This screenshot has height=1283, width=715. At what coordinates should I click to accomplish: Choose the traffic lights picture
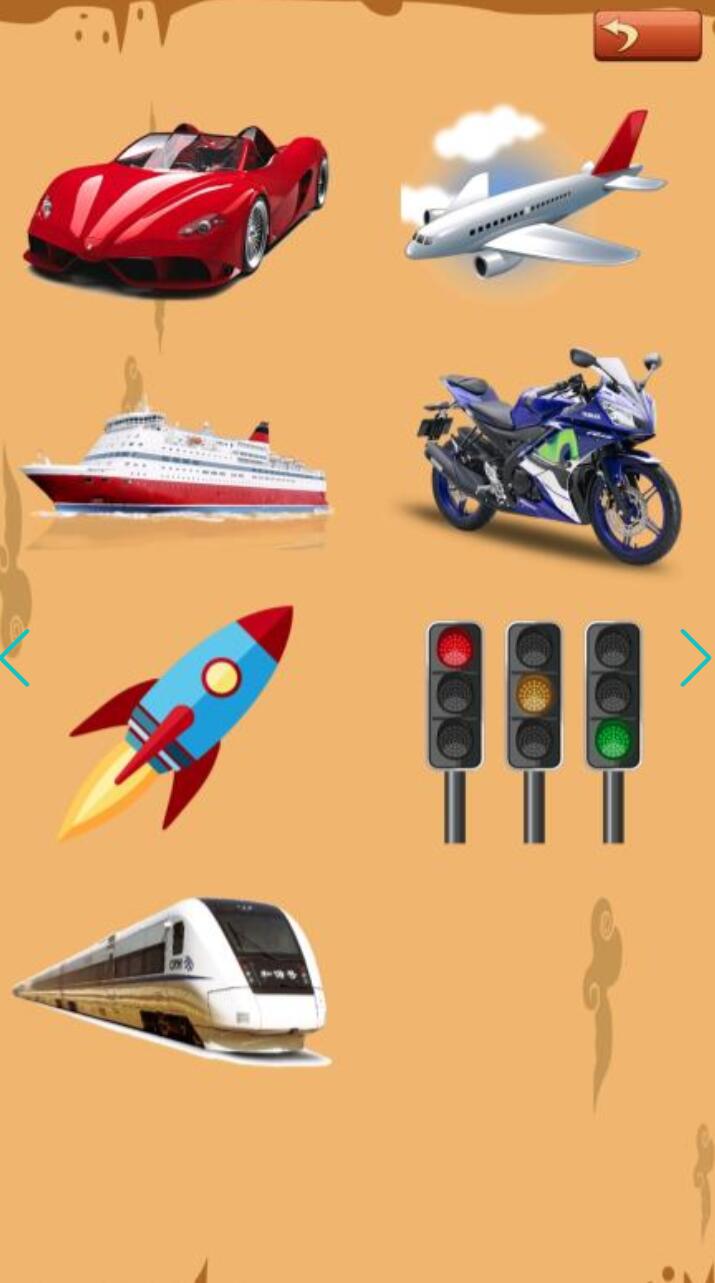(534, 730)
